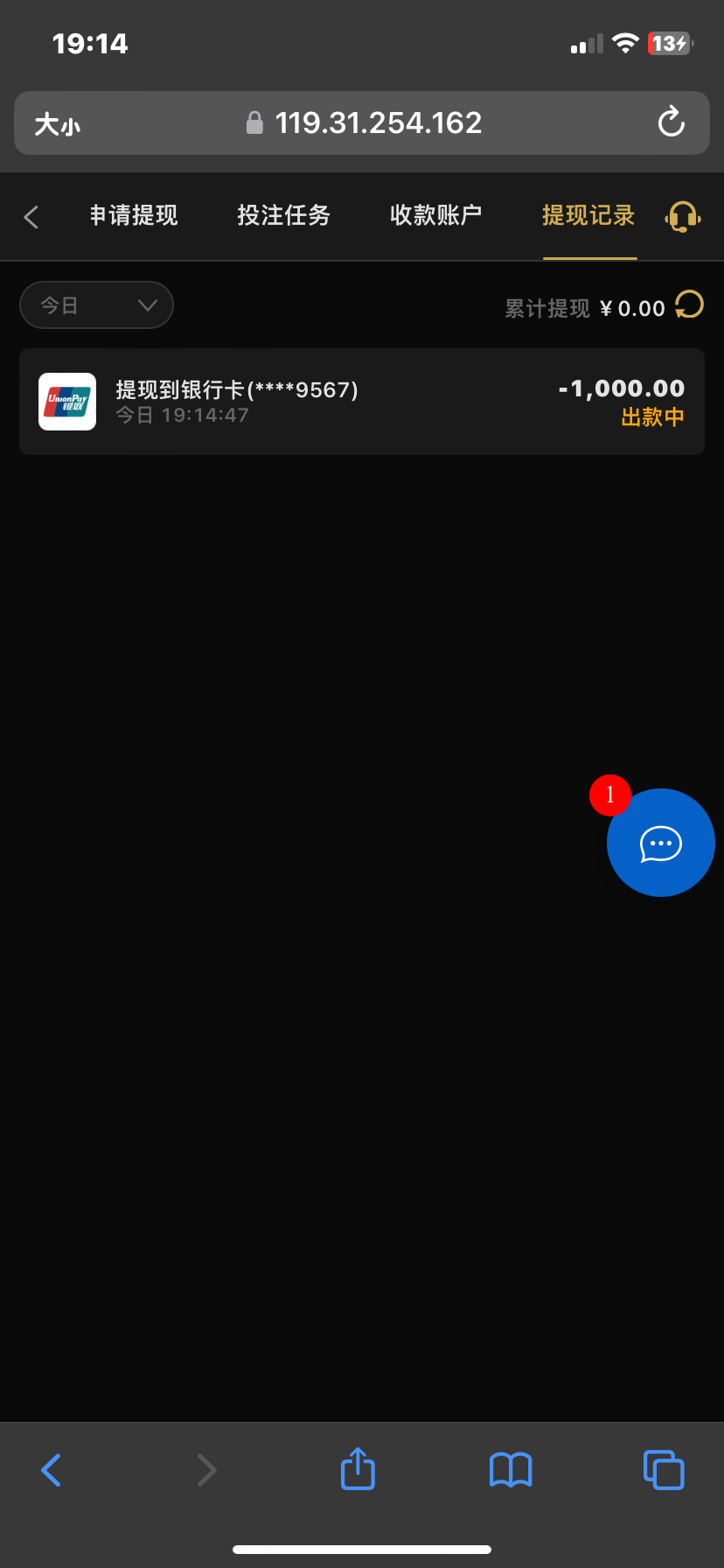Viewport: 724px width, 1568px height.
Task: Select the 收款账户 tab
Action: 436,215
